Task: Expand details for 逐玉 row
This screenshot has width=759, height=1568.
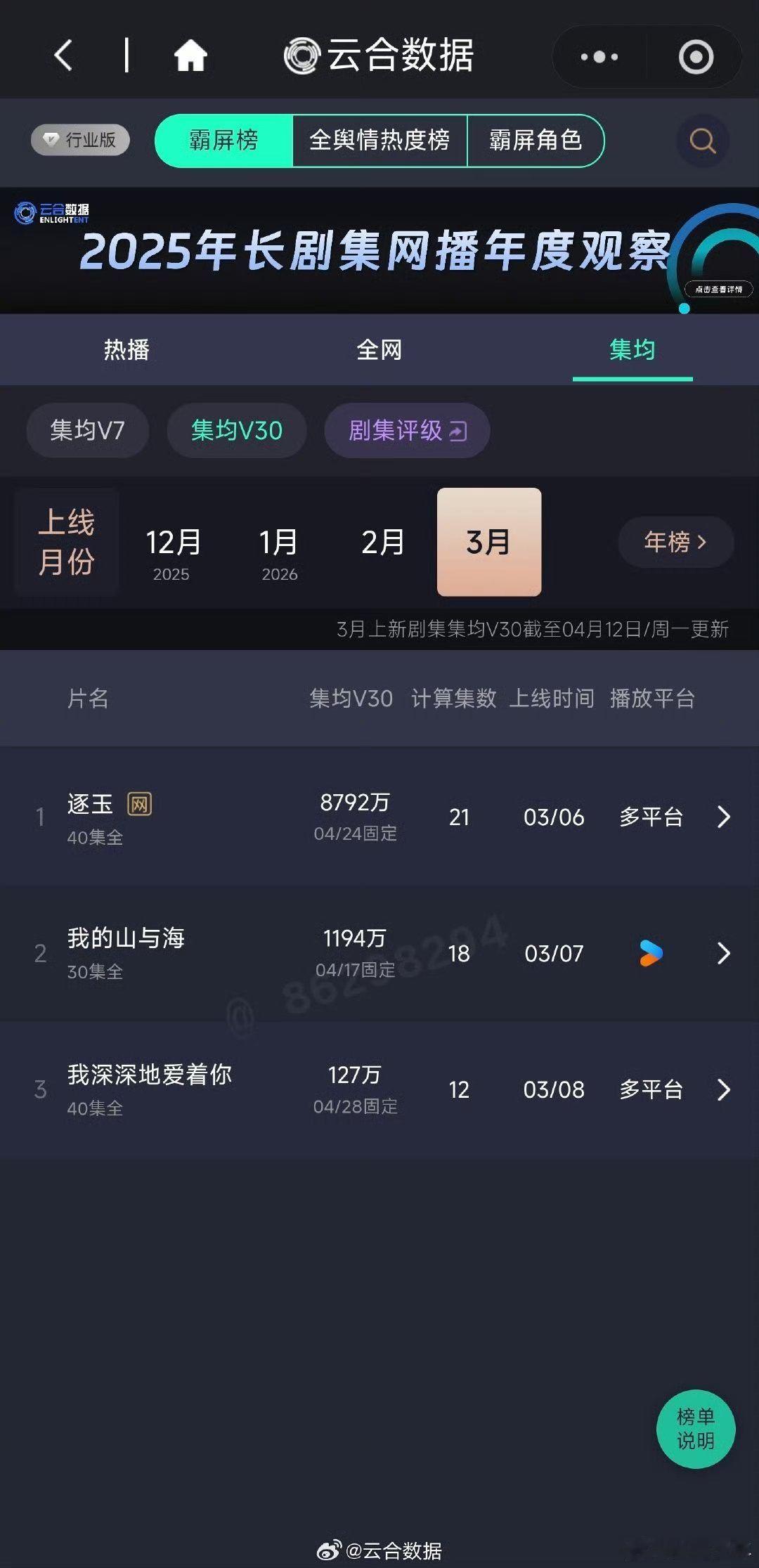Action: click(723, 817)
